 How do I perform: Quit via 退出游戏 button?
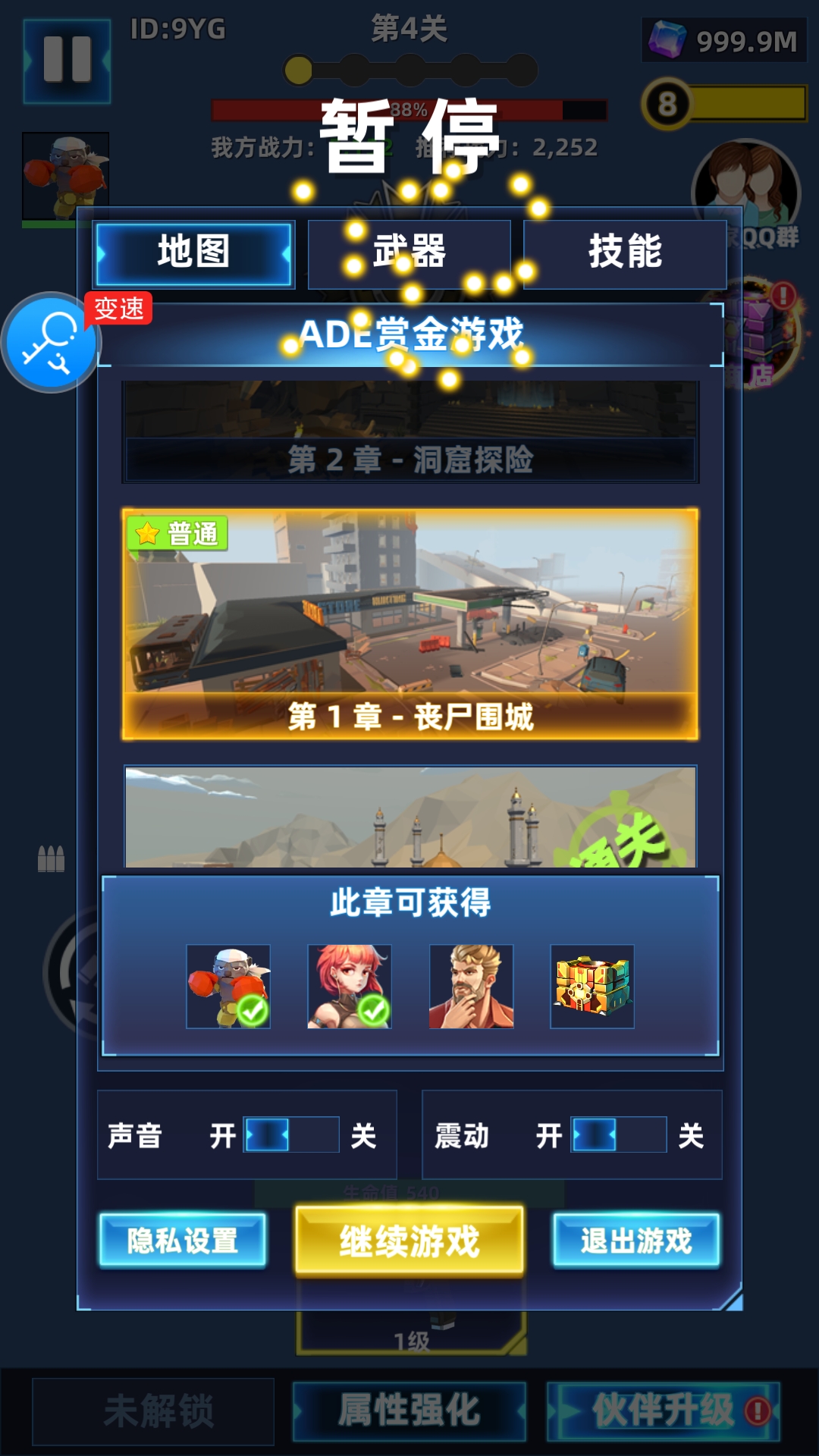pyautogui.click(x=635, y=1241)
